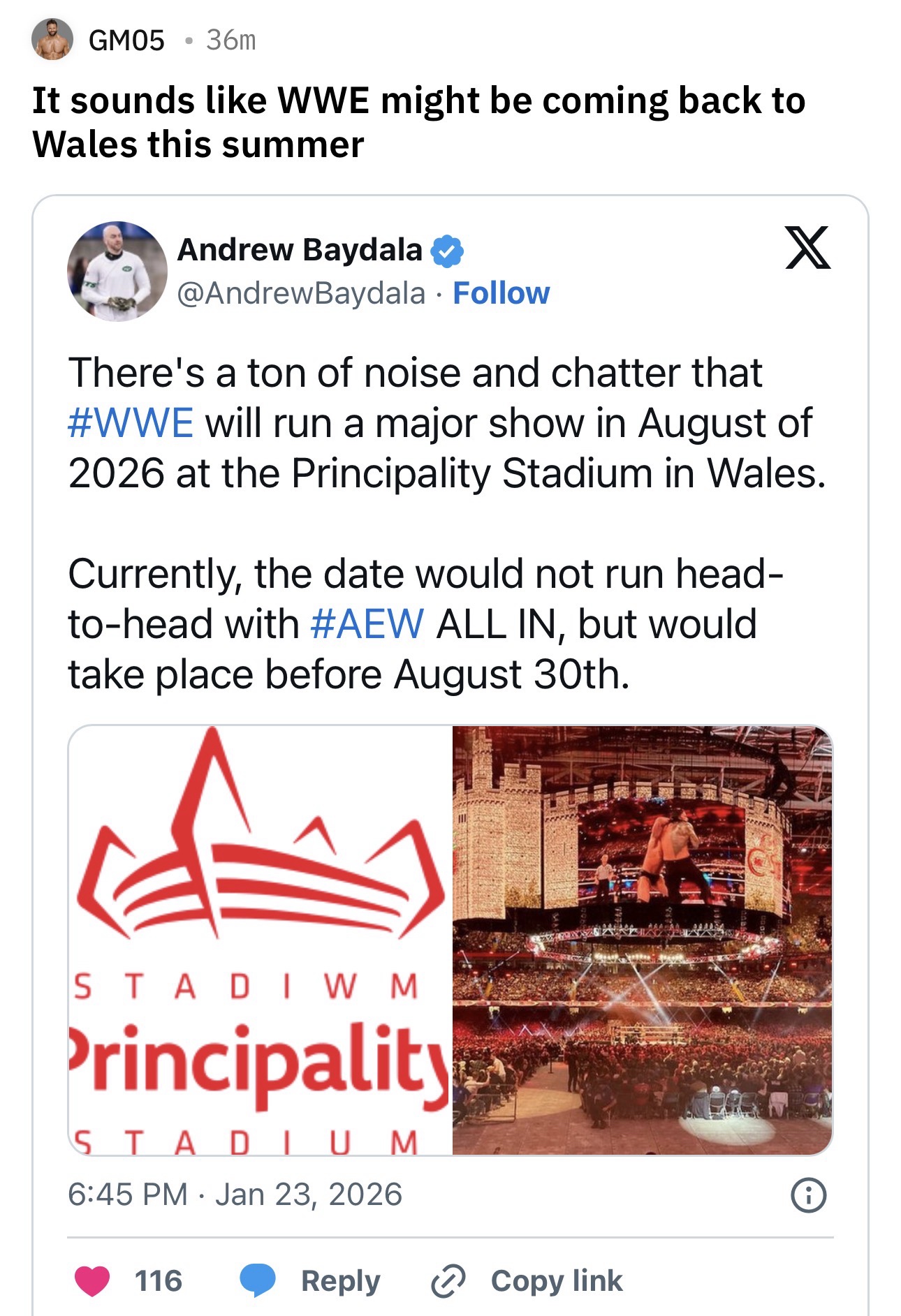Copy link to the tweet

527,1281
